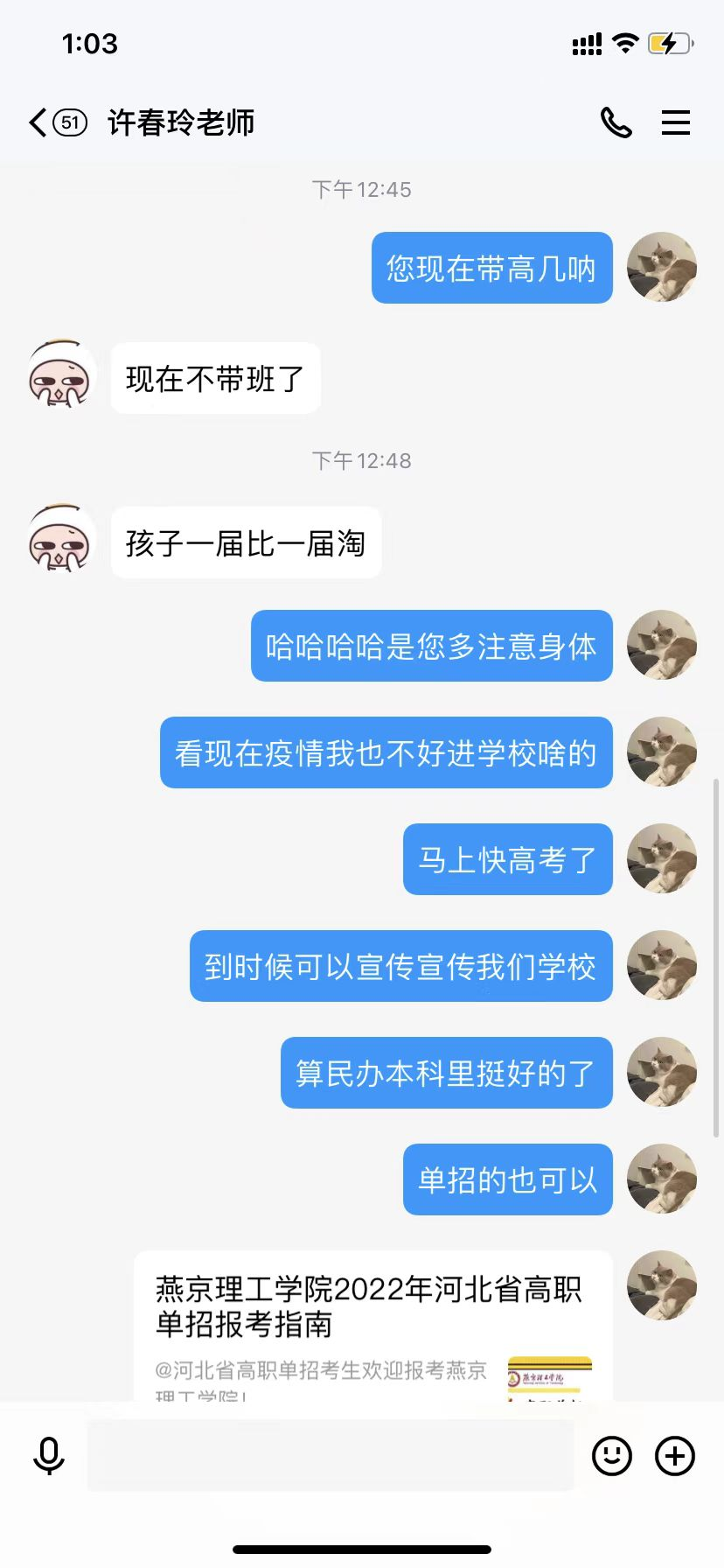Focus the message text field
The height and width of the screenshot is (1568, 724).
pyautogui.click(x=331, y=1456)
